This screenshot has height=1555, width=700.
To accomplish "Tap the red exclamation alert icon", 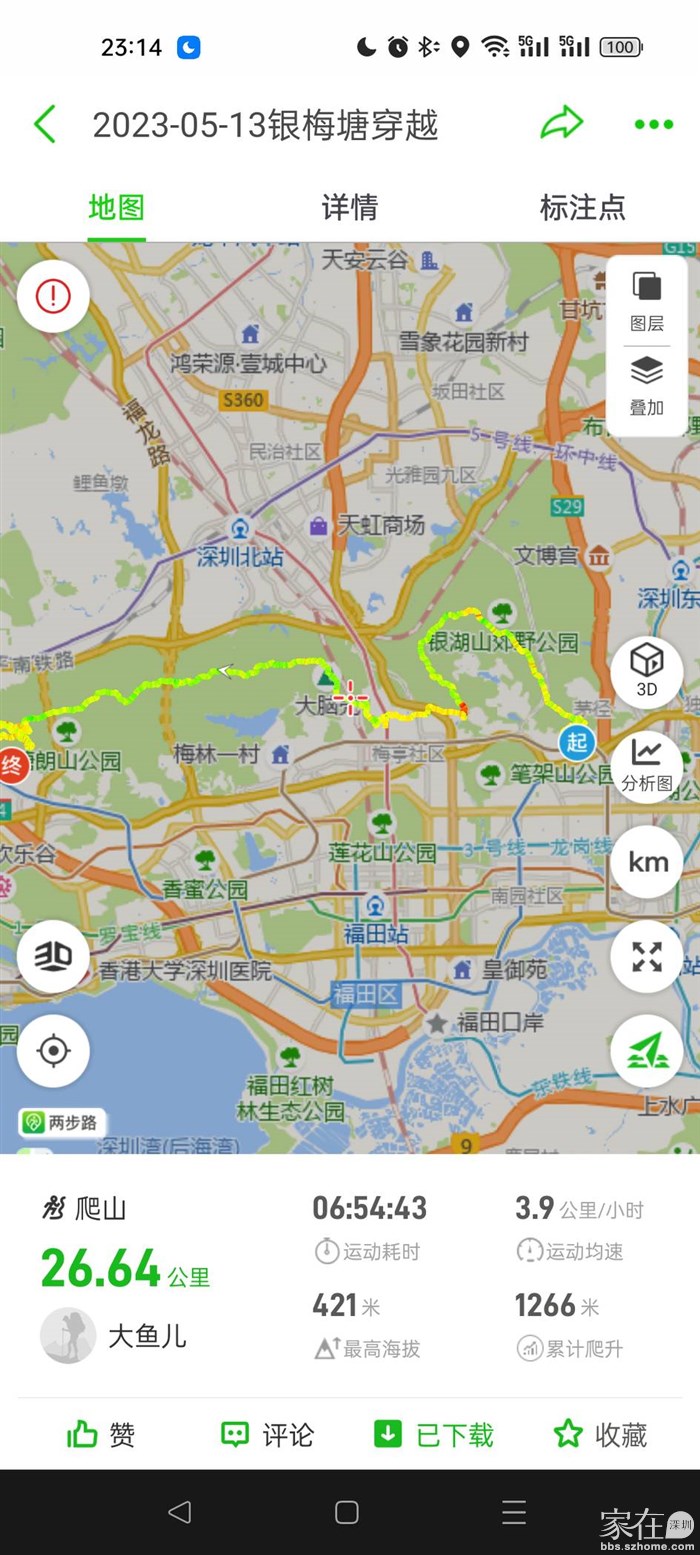I will pyautogui.click(x=53, y=296).
